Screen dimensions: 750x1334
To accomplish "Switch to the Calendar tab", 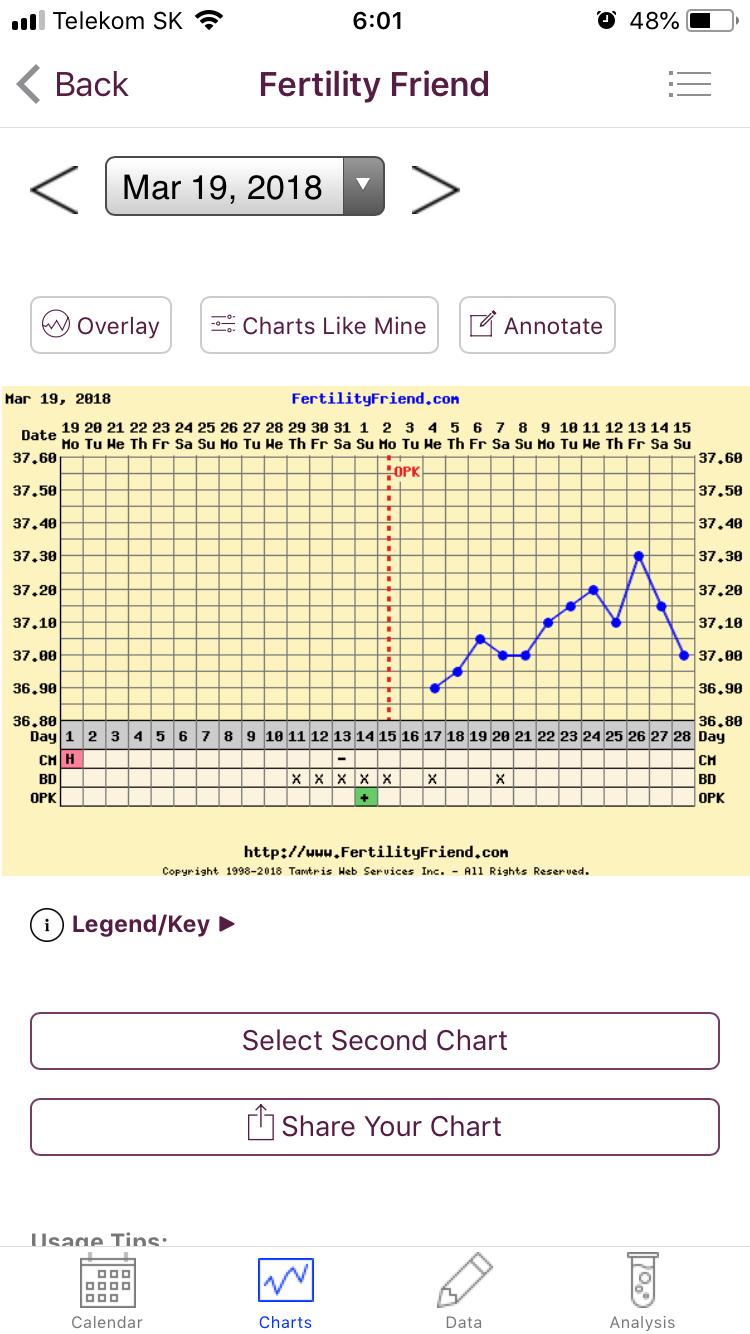I will [107, 1291].
